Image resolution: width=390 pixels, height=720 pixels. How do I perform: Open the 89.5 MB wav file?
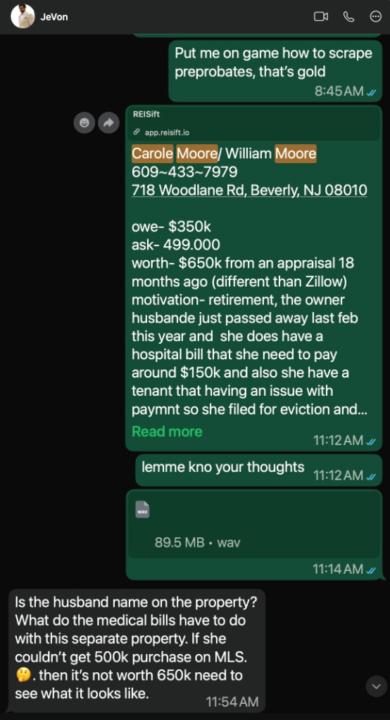[x=254, y=524]
